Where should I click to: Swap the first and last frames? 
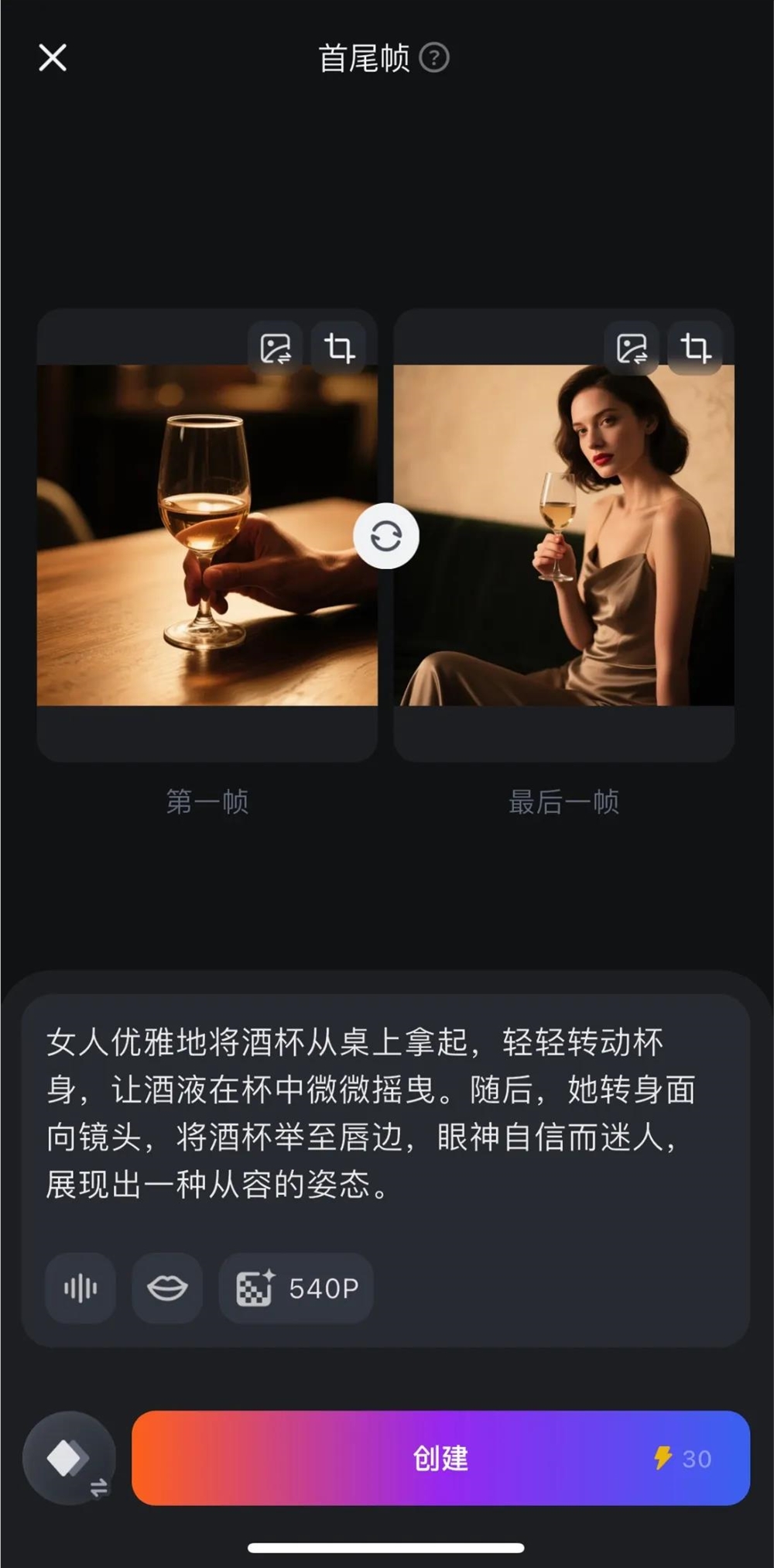point(387,536)
